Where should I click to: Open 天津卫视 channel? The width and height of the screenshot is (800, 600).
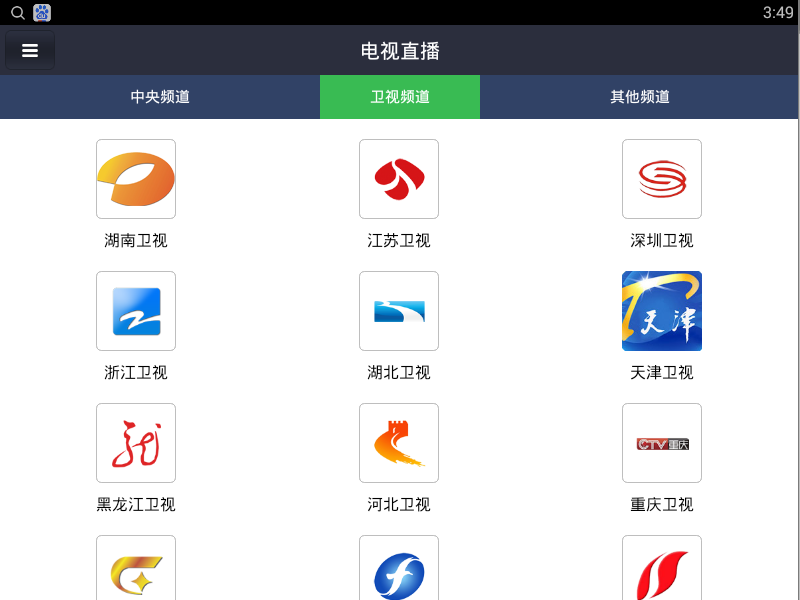(x=662, y=311)
